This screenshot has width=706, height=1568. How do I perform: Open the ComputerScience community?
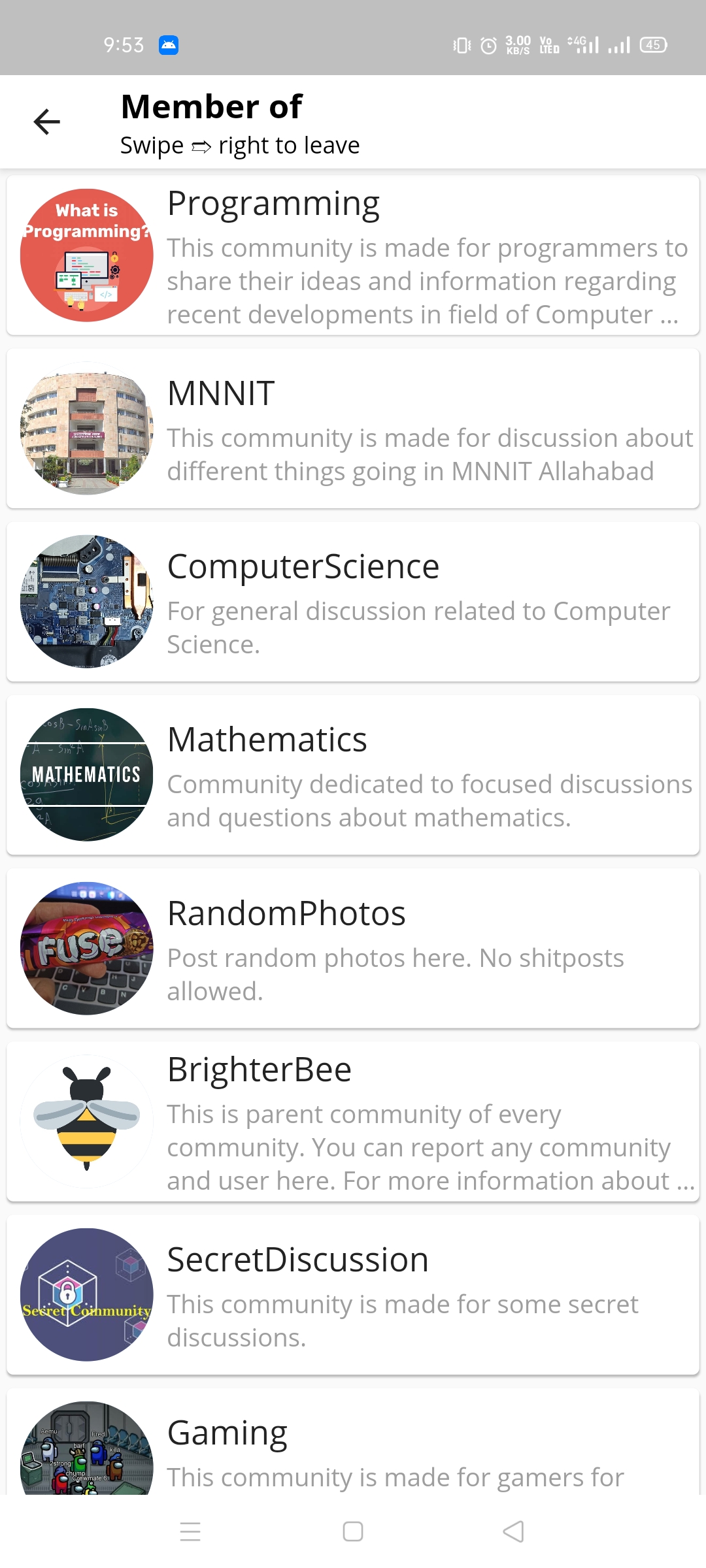pyautogui.click(x=353, y=602)
